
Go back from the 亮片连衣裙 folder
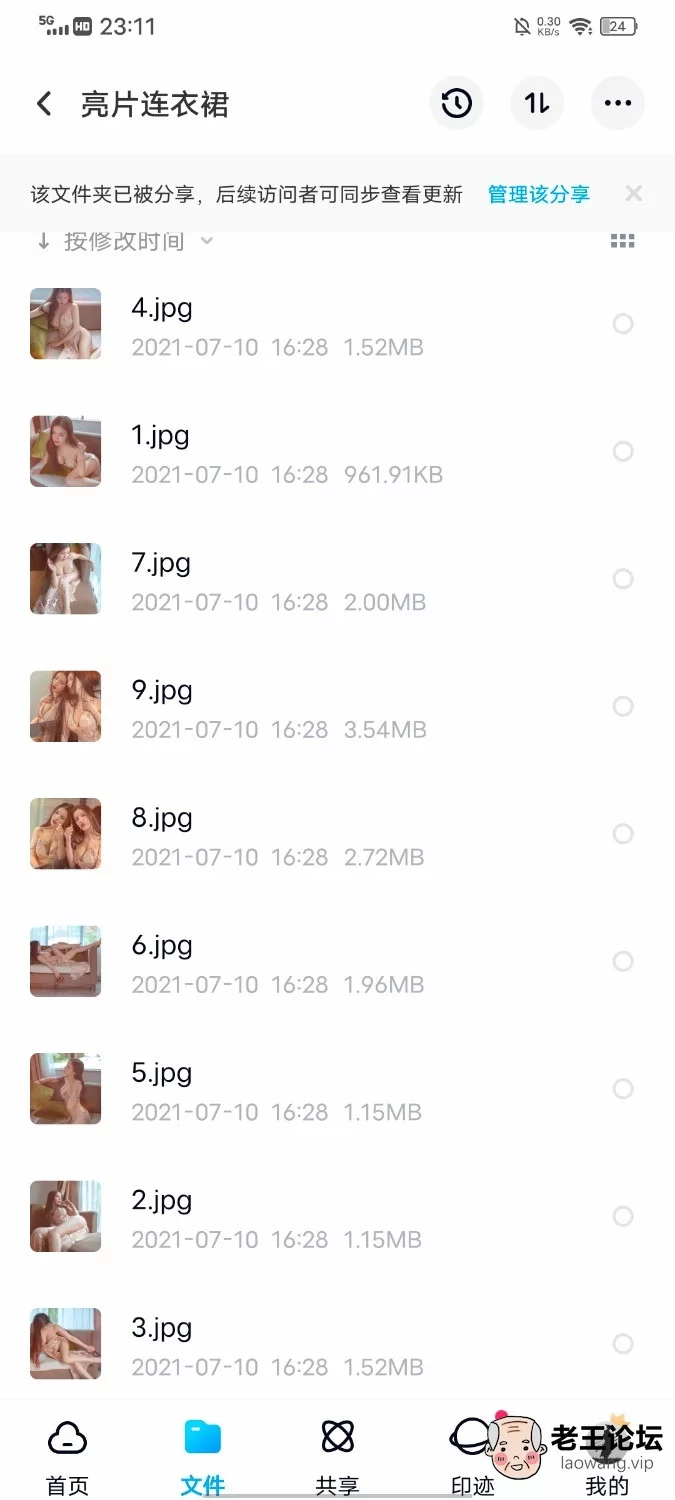44,104
